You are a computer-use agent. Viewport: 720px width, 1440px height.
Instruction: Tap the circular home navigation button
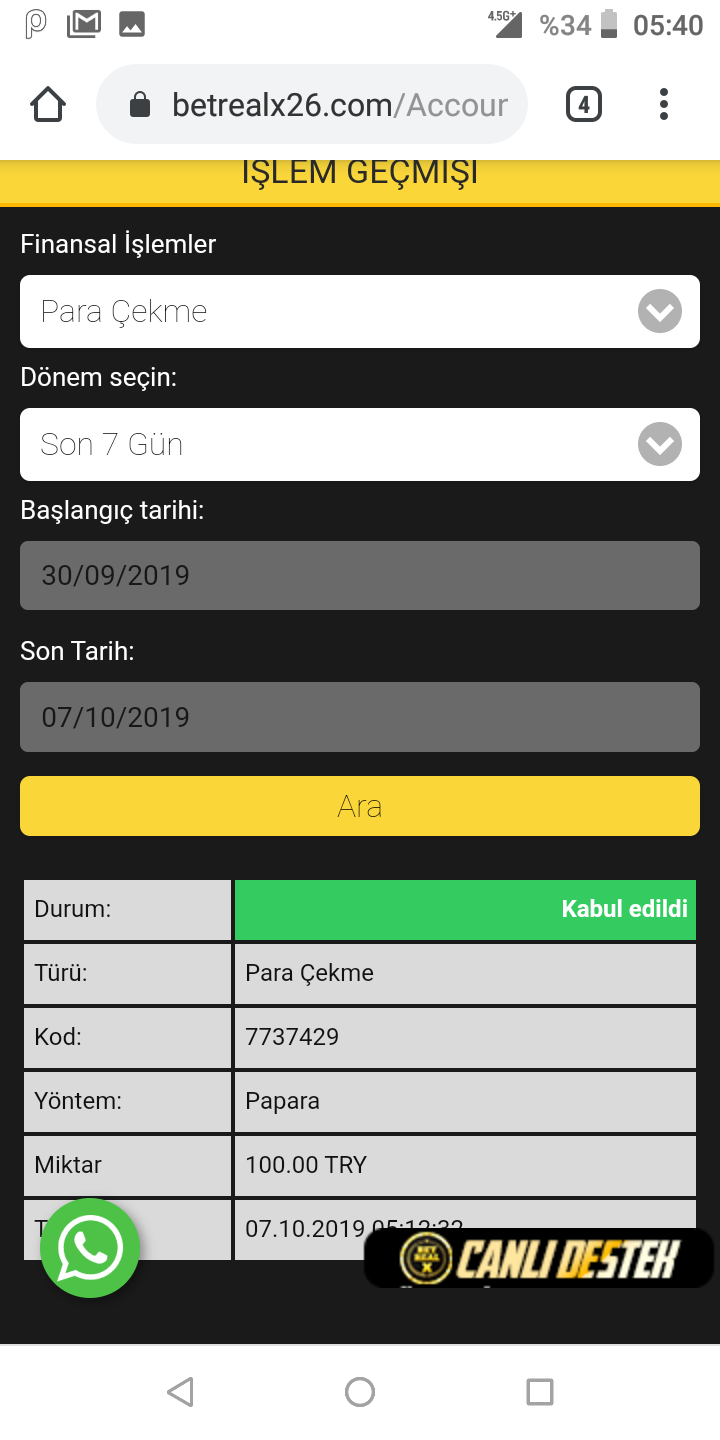(360, 1391)
